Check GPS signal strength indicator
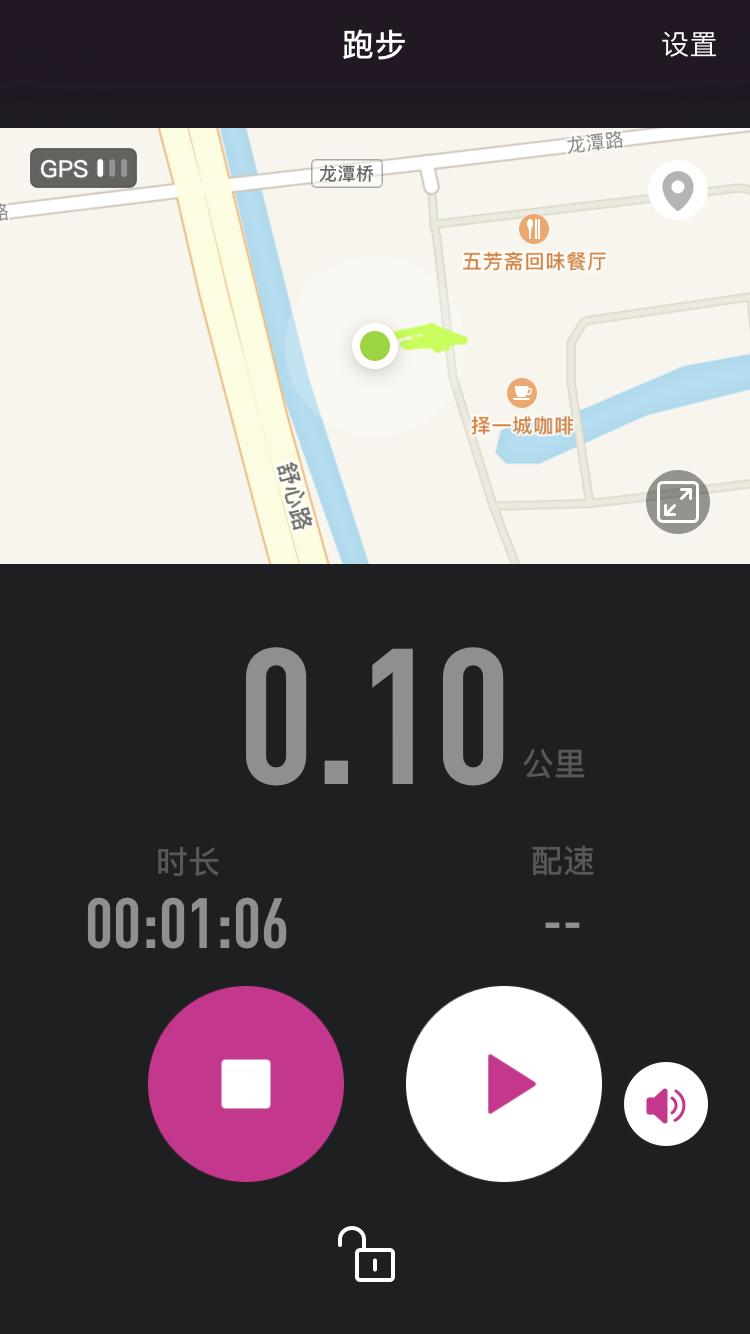The width and height of the screenshot is (750, 1334). click(x=83, y=167)
